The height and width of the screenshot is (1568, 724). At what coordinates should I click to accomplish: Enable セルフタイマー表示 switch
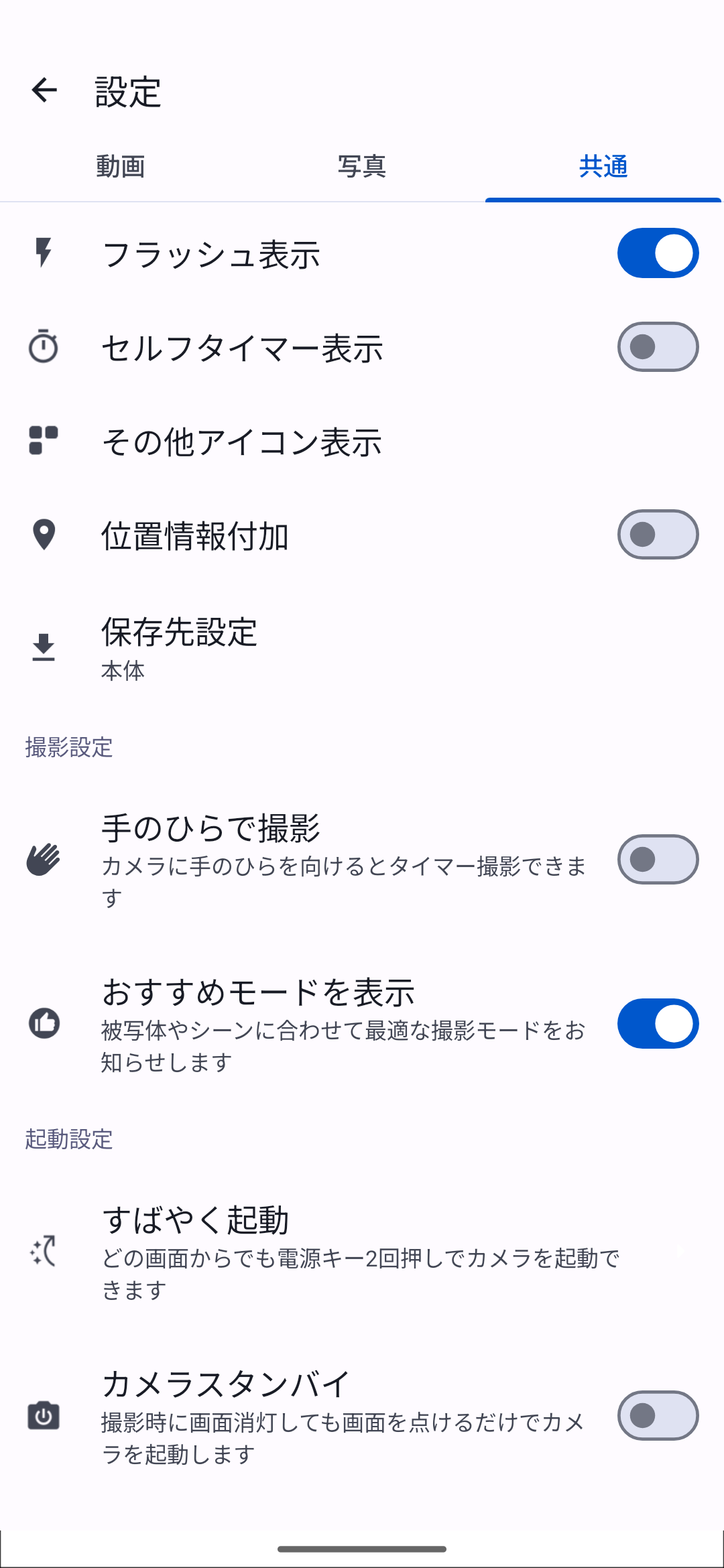658,347
